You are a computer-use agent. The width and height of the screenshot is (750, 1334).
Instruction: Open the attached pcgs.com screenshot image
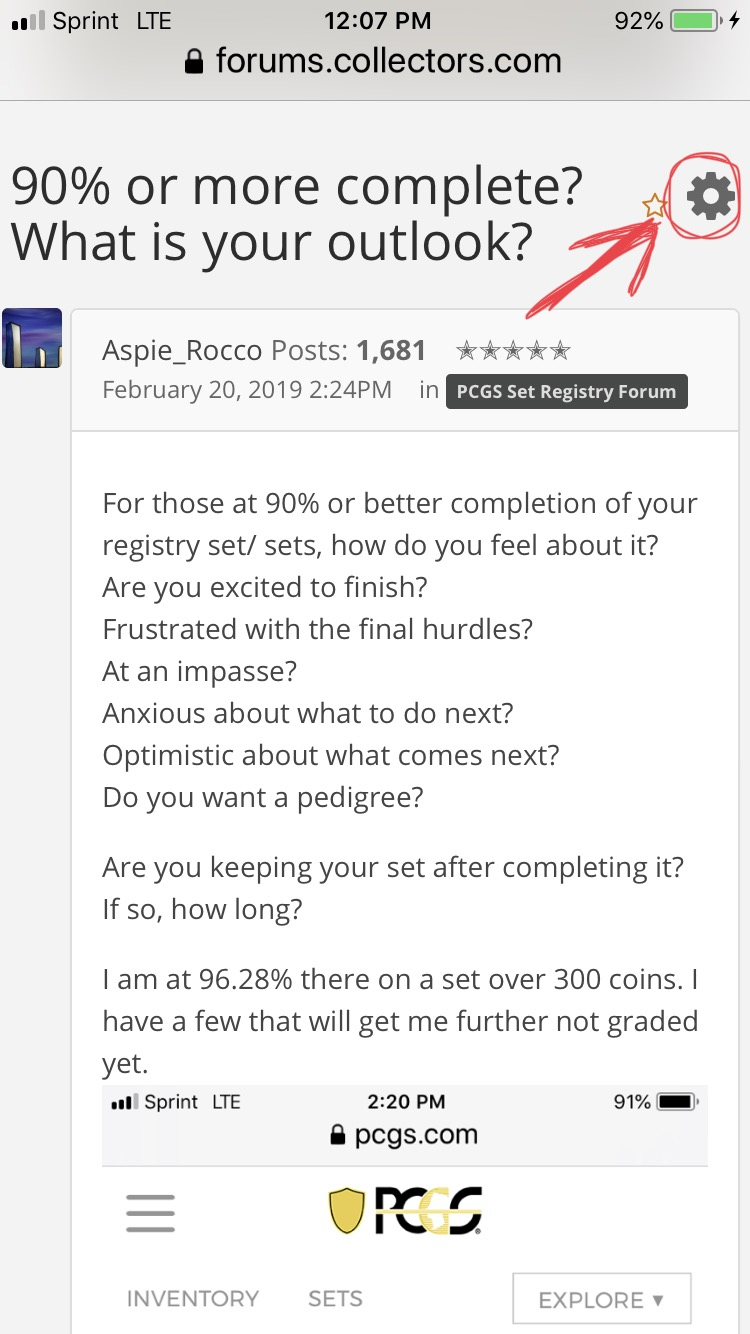point(404,1208)
